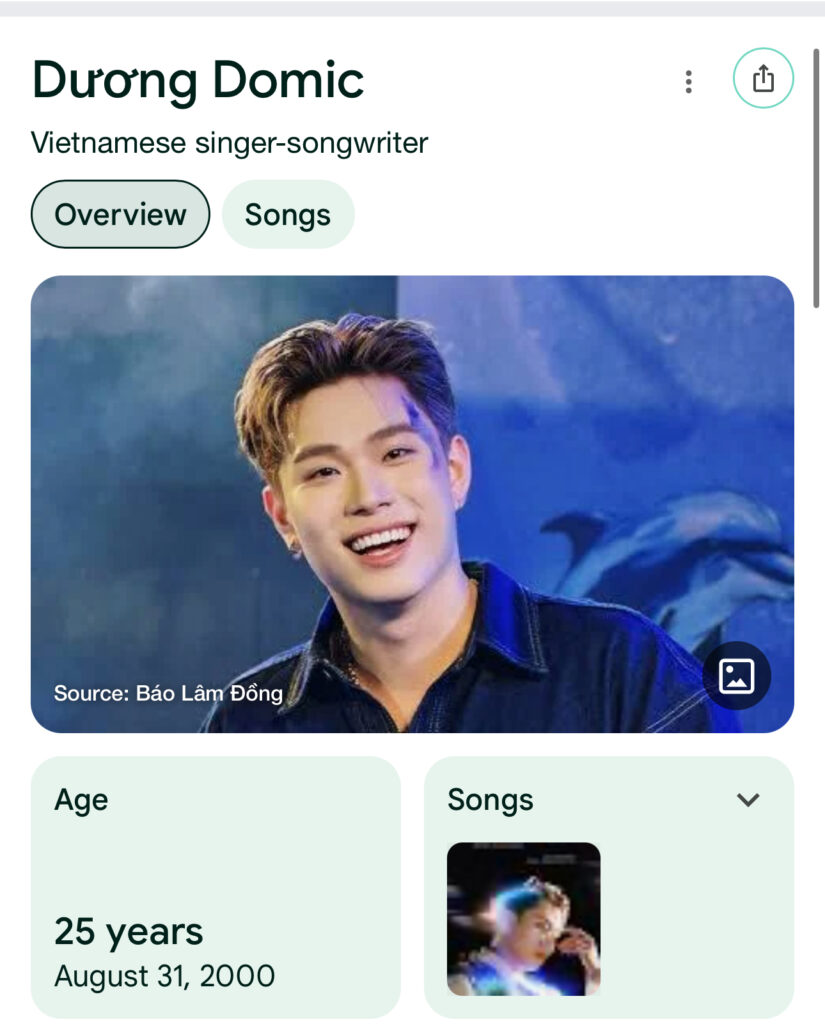Select the Overview chip
Screen dimensions: 825x1024
click(x=120, y=214)
